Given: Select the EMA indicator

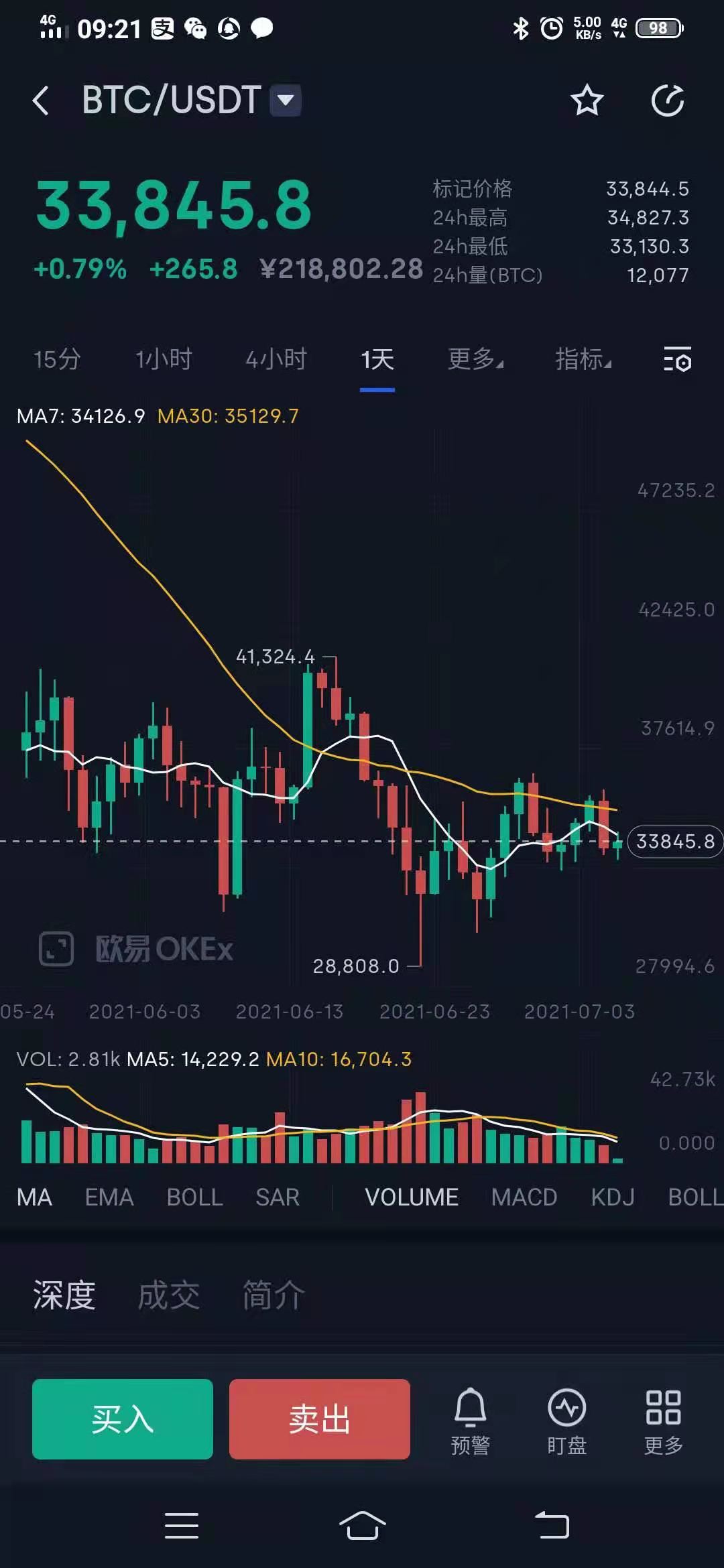Looking at the screenshot, I should [109, 1197].
